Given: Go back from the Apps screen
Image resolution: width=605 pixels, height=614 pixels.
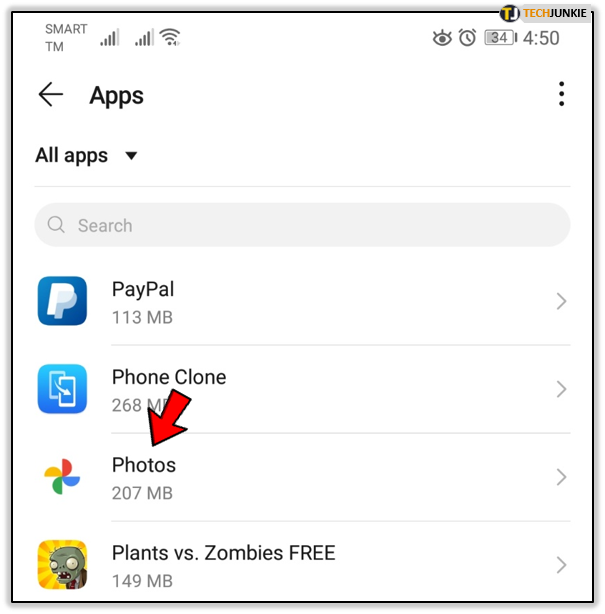Looking at the screenshot, I should [50, 95].
